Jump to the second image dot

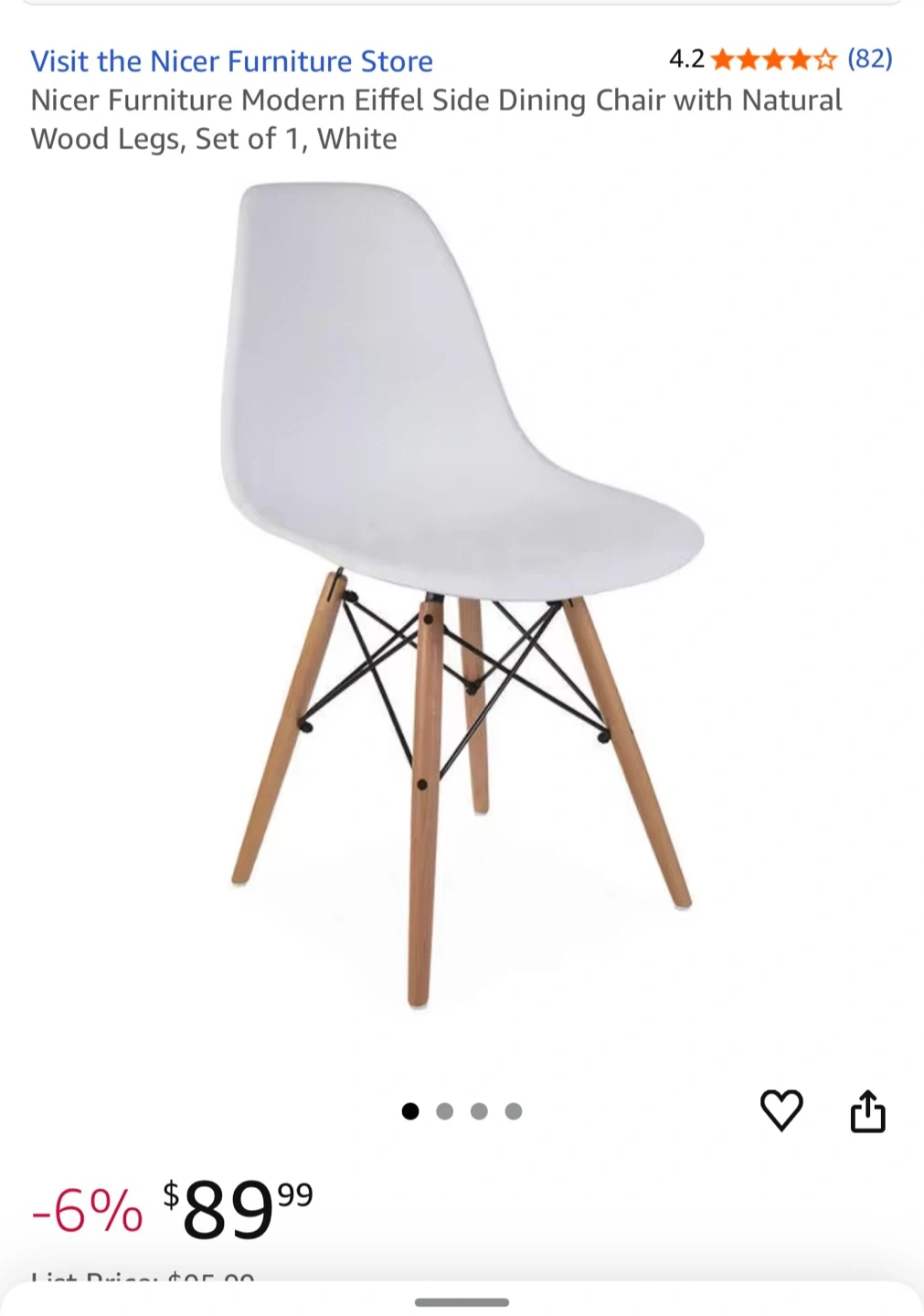coord(445,1111)
